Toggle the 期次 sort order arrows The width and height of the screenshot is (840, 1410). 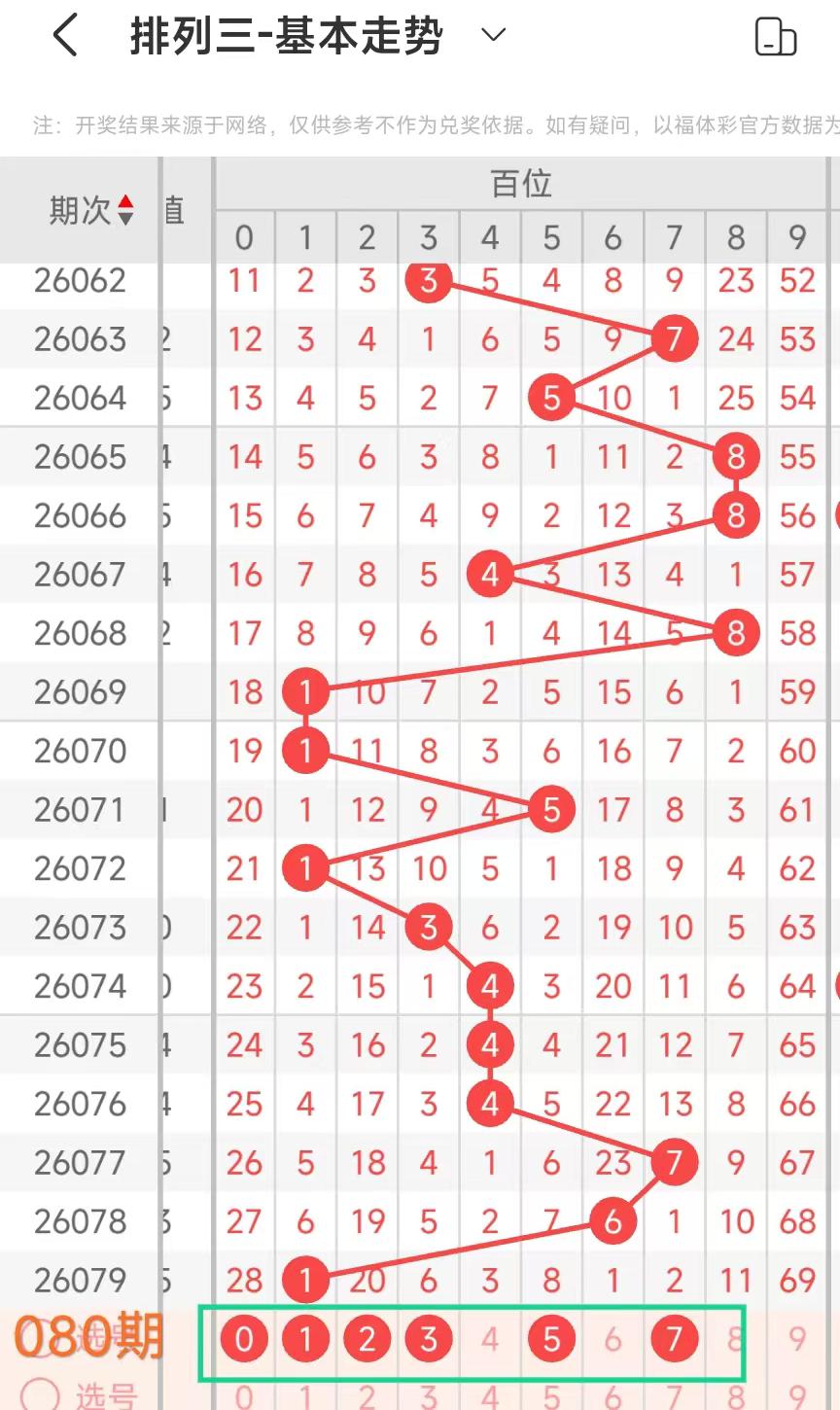[125, 210]
